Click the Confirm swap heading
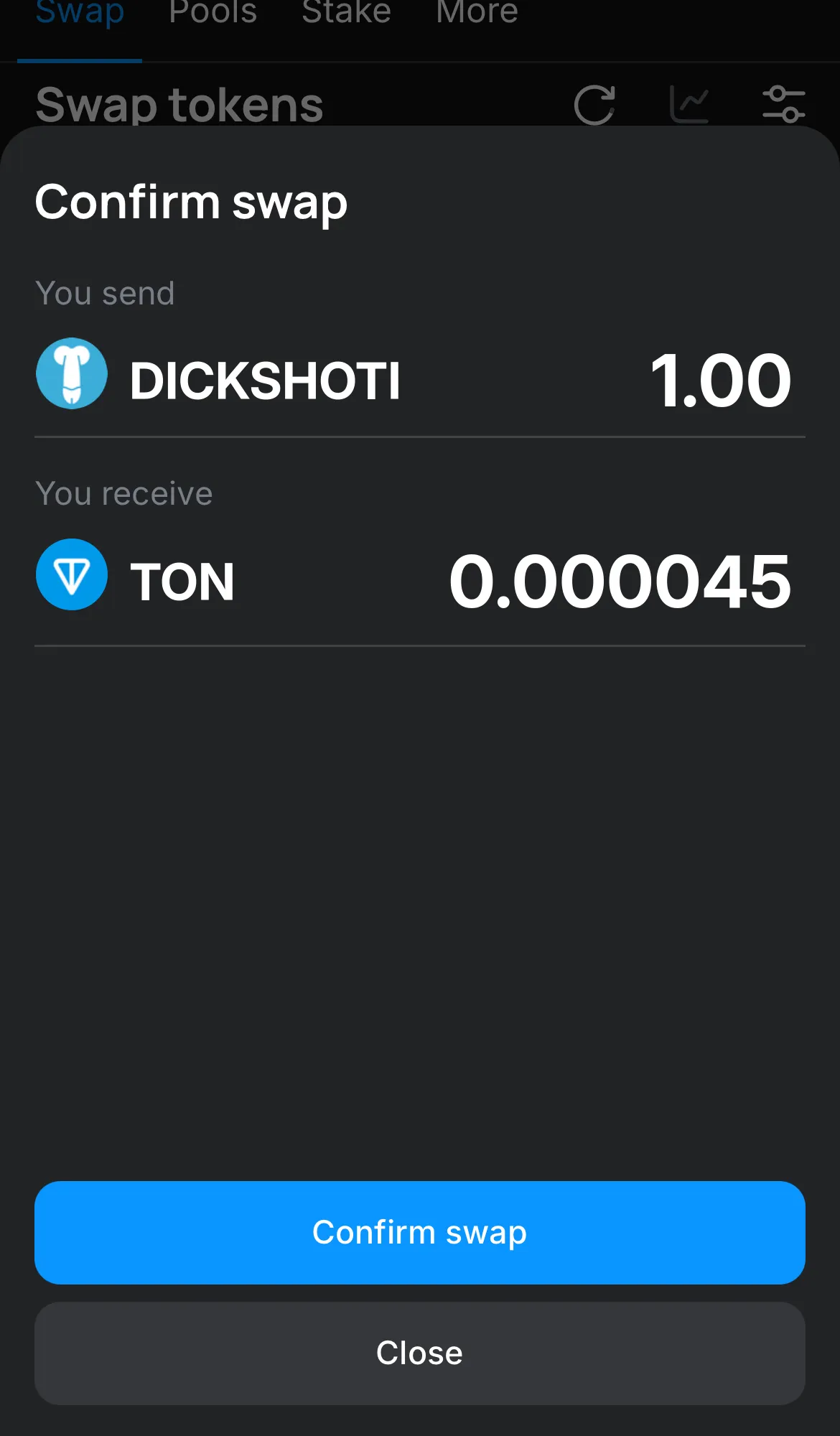This screenshot has height=1436, width=840. coord(191,202)
